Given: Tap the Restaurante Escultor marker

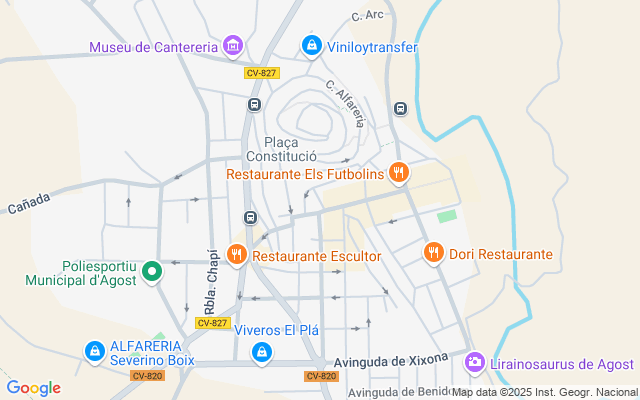Looking at the screenshot, I should [237, 255].
